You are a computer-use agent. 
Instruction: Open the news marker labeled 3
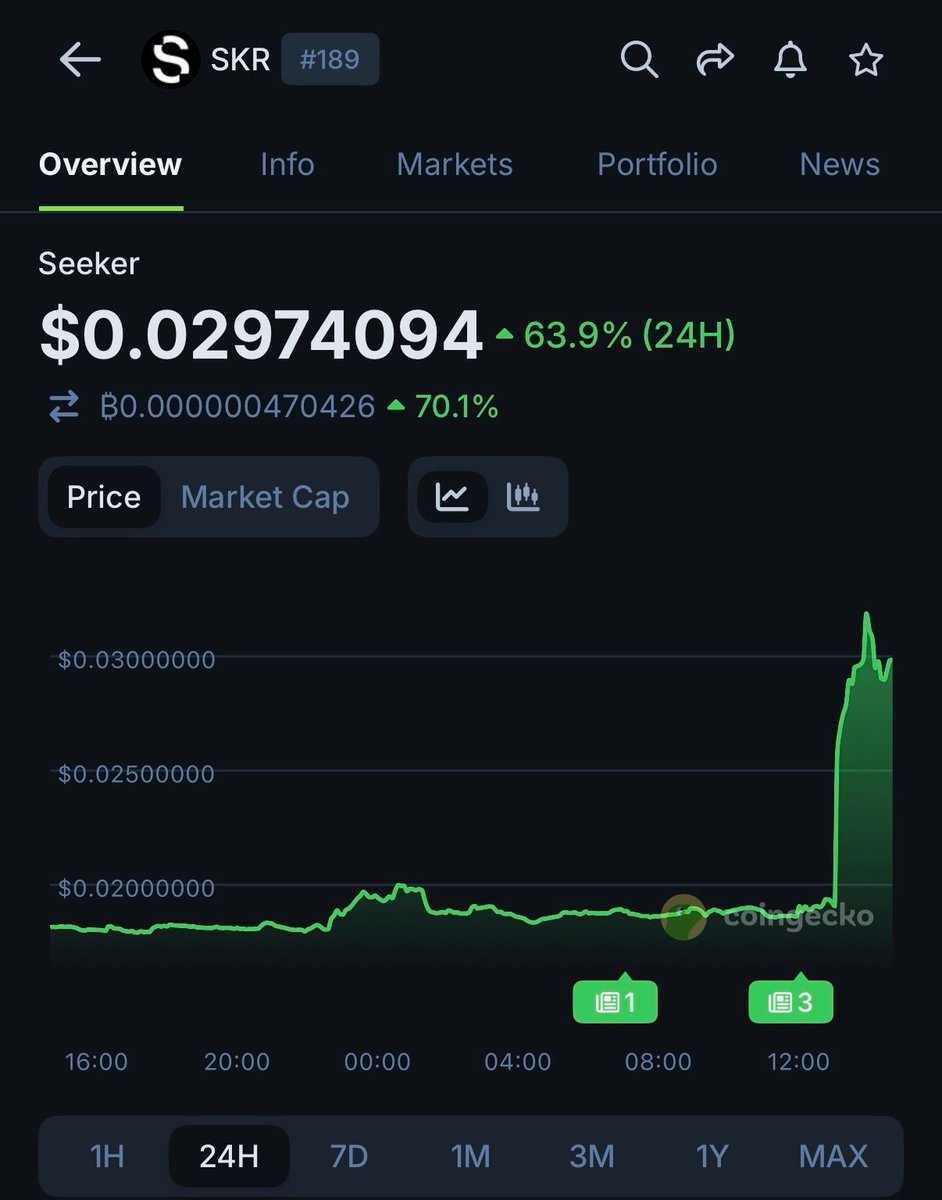click(x=790, y=1002)
